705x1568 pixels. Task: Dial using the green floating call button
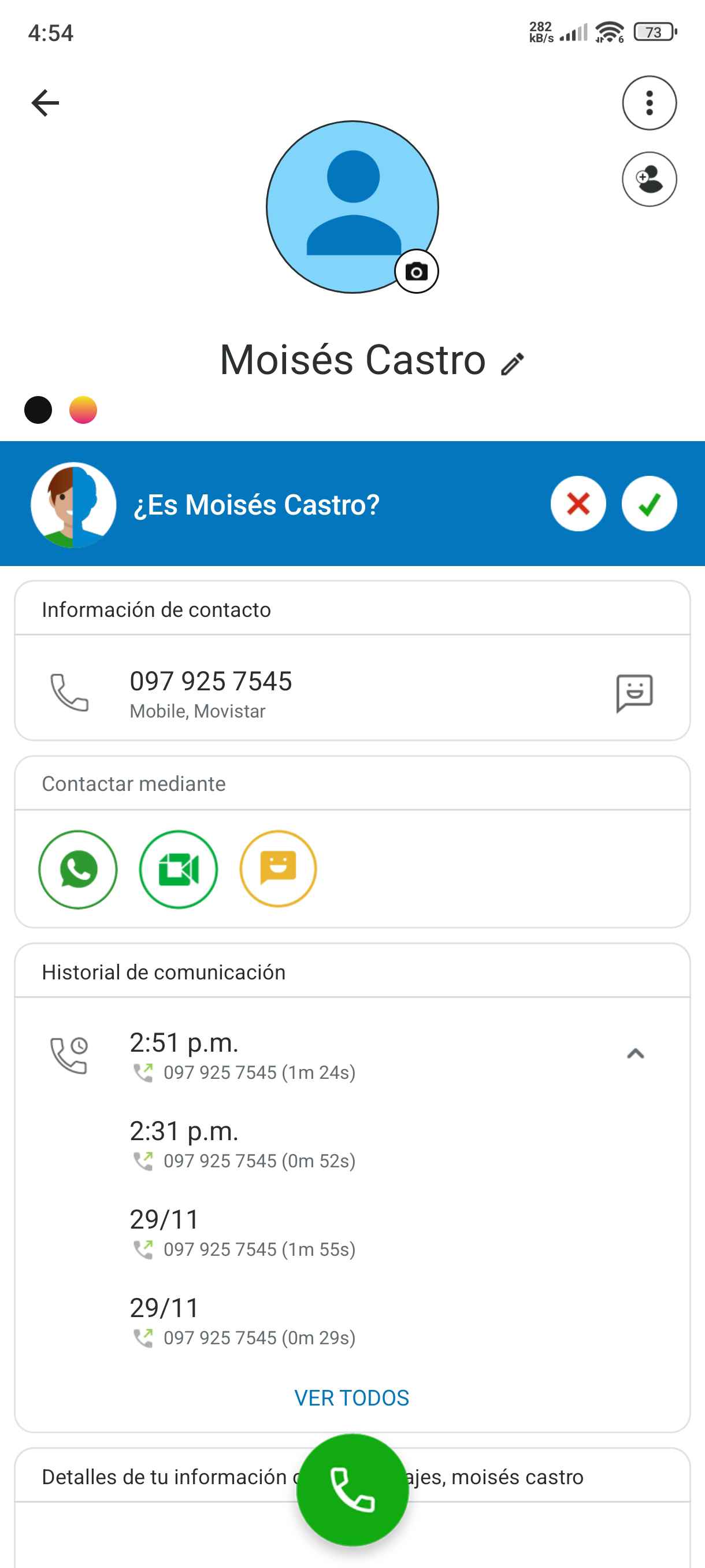(x=352, y=1489)
